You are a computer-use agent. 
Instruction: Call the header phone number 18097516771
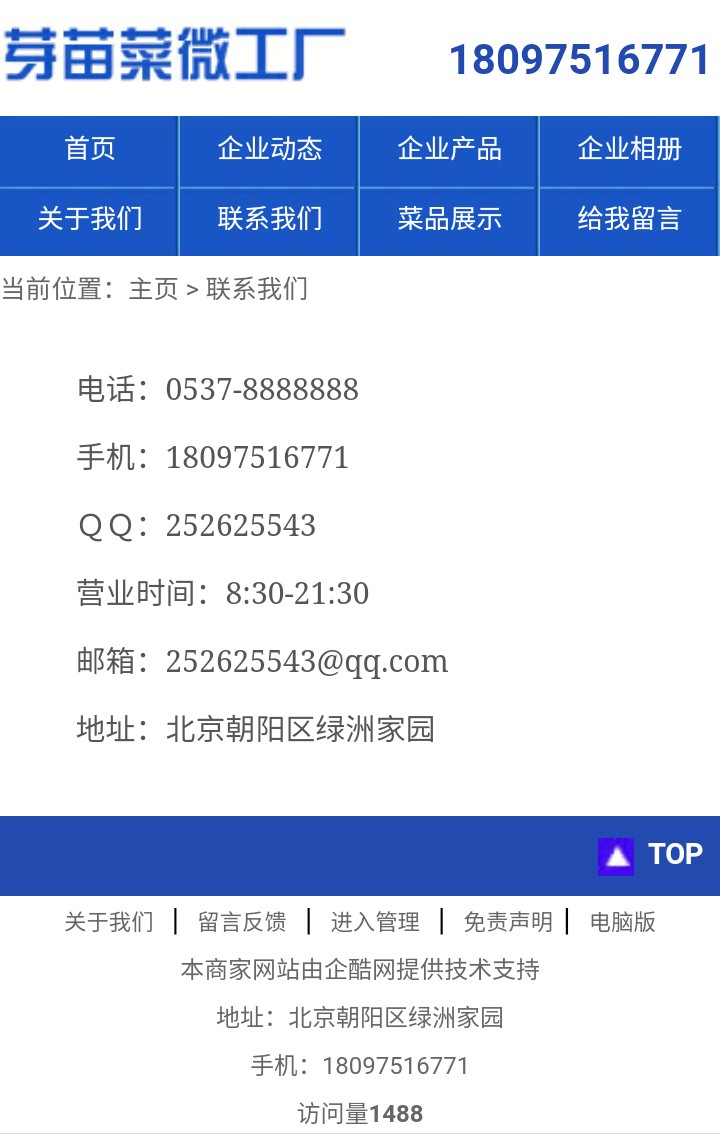(579, 60)
